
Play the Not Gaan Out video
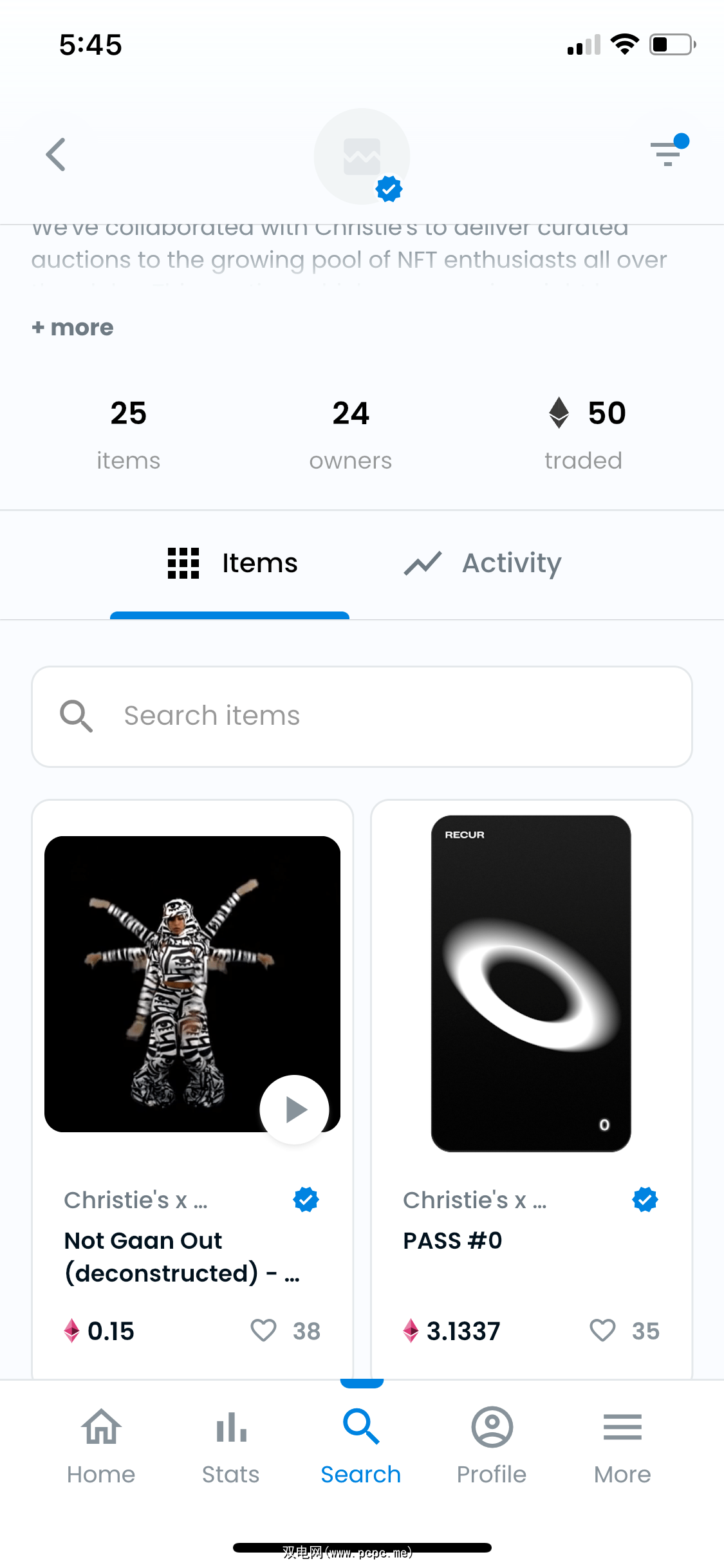point(294,1110)
